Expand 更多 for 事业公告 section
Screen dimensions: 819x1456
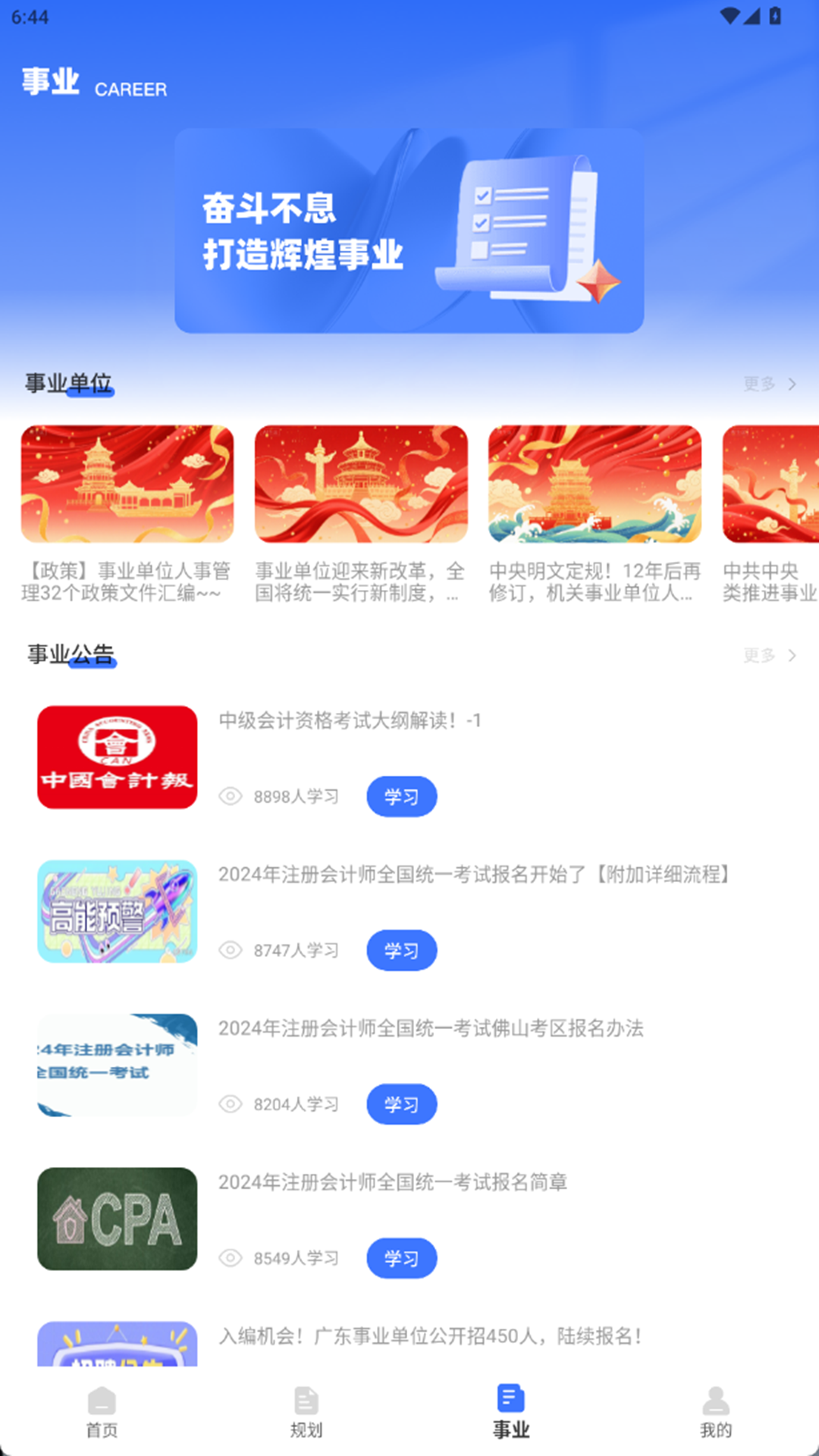coord(761,657)
